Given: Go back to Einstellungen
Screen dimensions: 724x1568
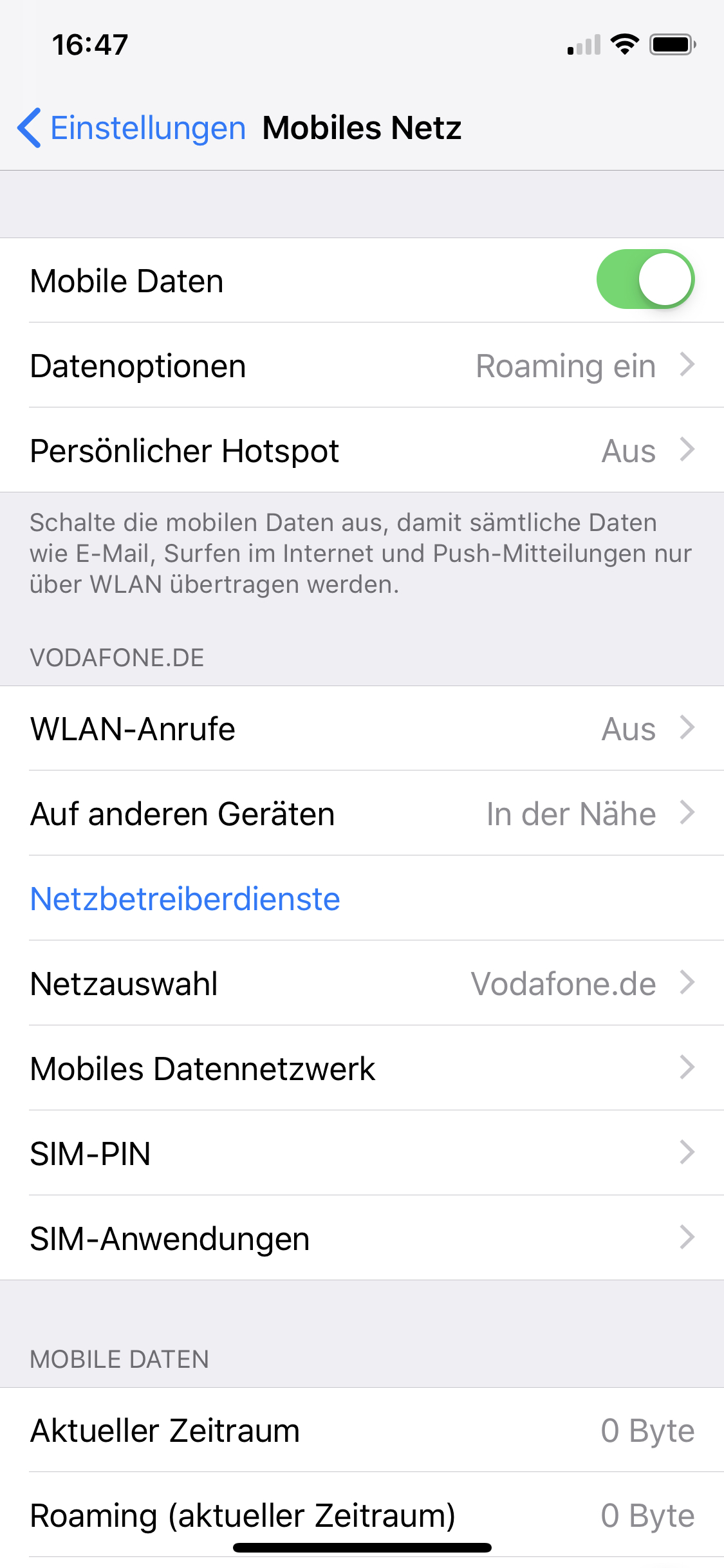Looking at the screenshot, I should pyautogui.click(x=131, y=127).
